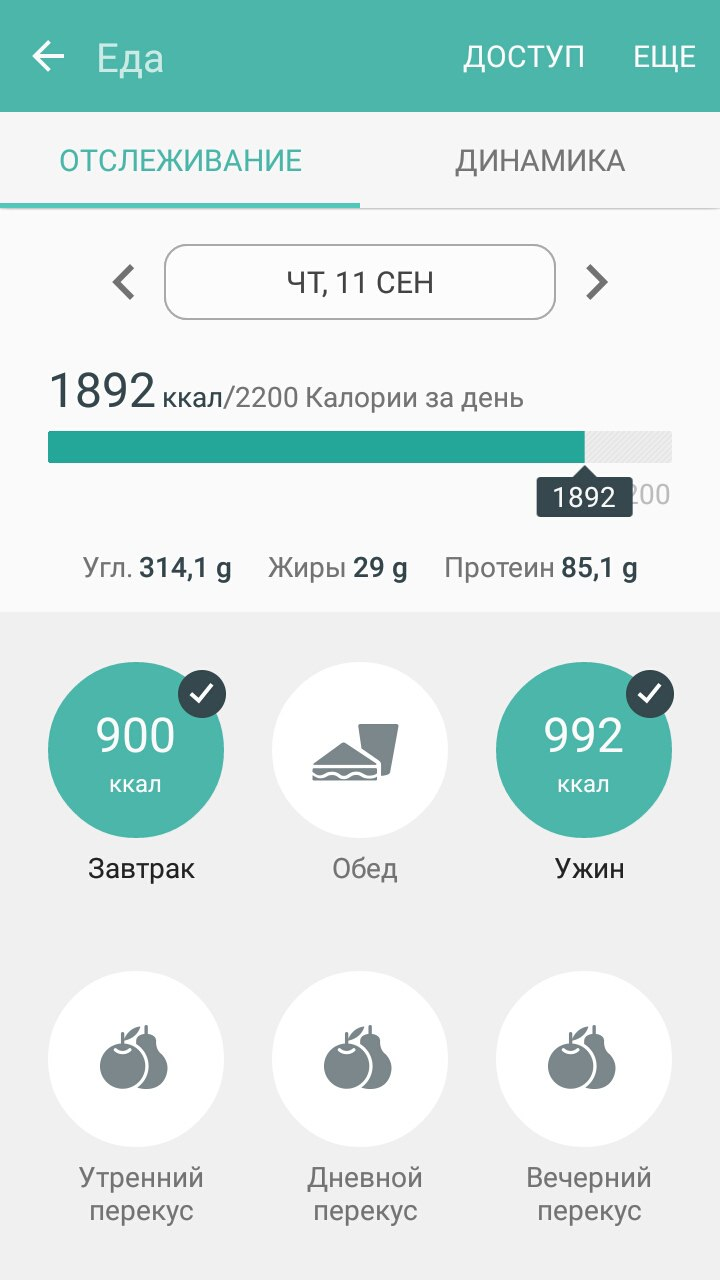The width and height of the screenshot is (720, 1280).
Task: Add Вечерний перекус snack
Action: coord(584,1058)
